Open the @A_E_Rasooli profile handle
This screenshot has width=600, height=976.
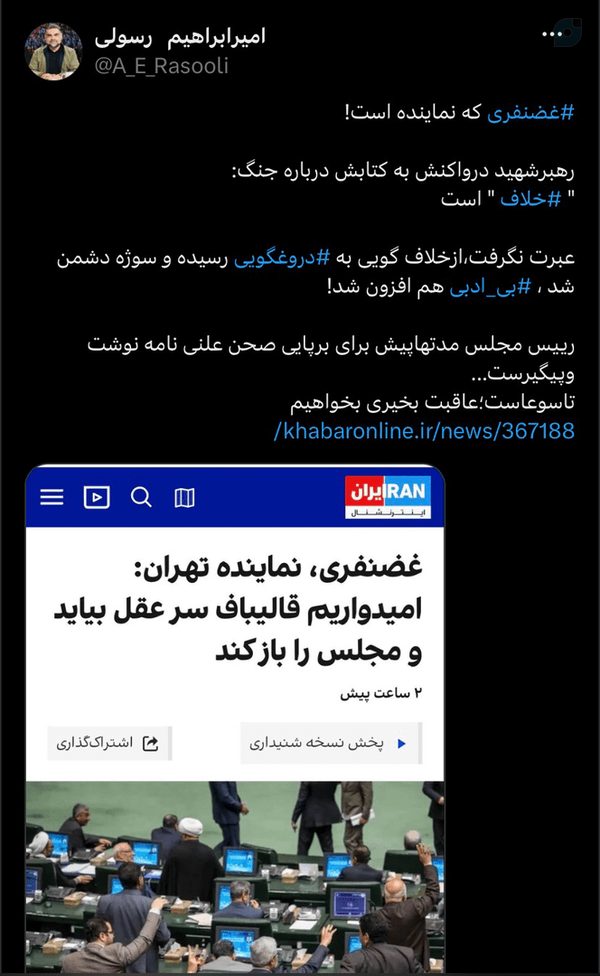pos(161,65)
